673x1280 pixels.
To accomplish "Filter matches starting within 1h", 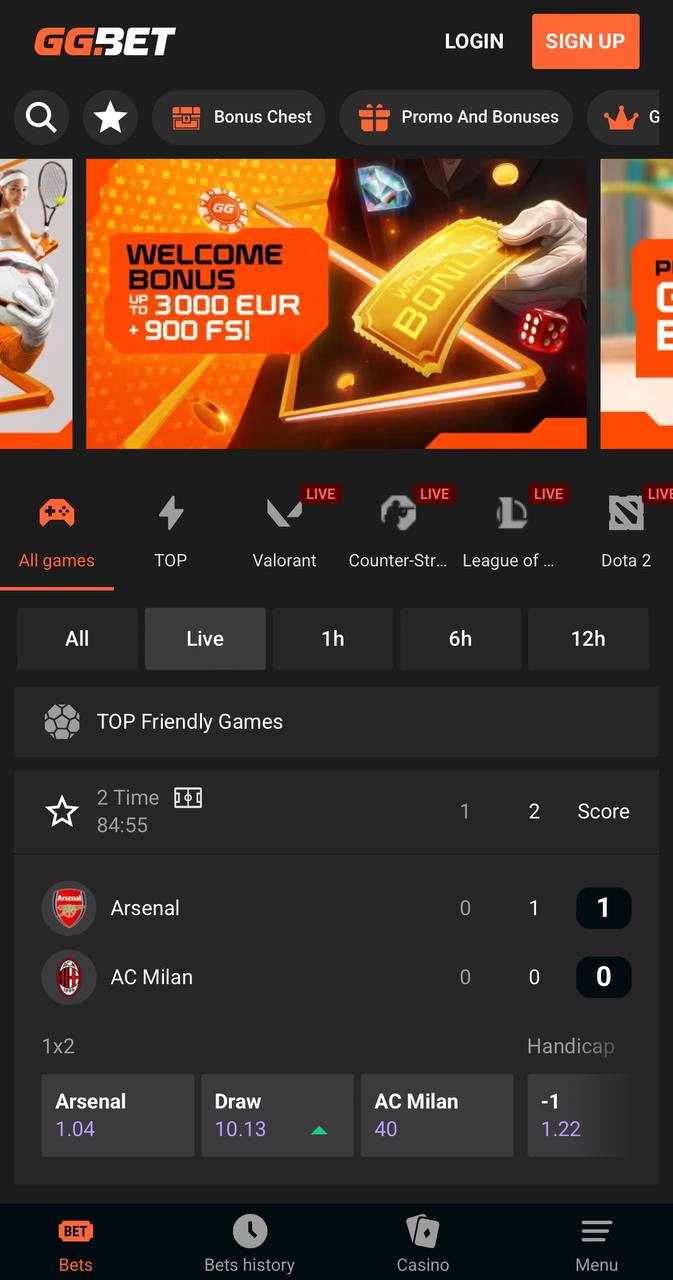I will [333, 639].
